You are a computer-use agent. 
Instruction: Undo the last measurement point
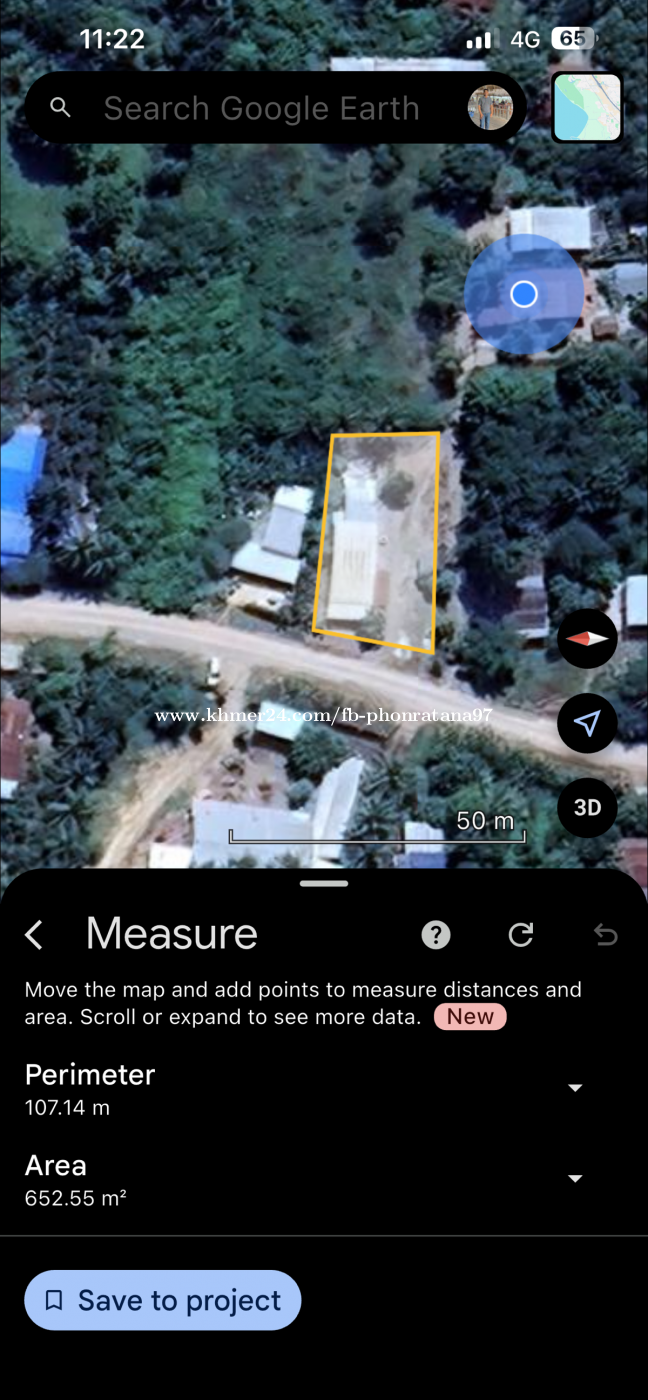pos(605,935)
